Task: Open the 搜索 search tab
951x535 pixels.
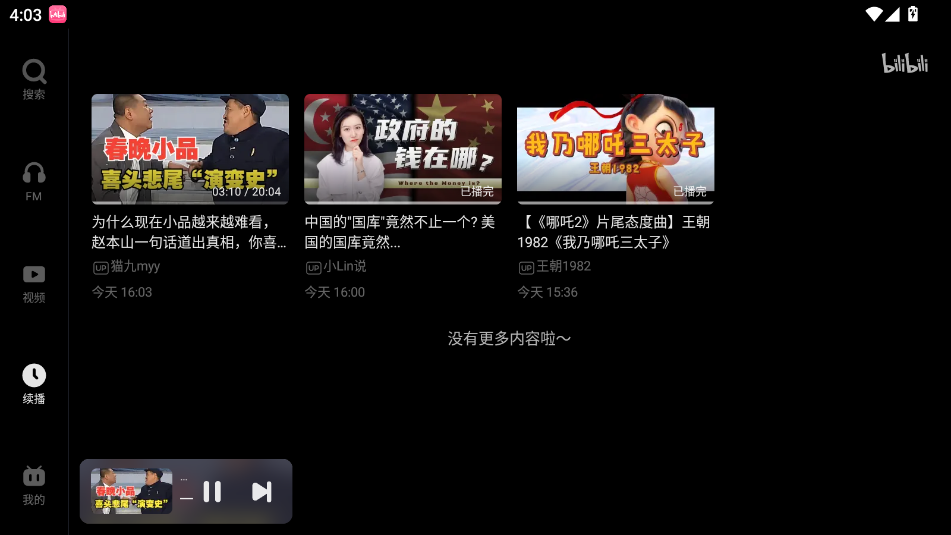Action: [x=34, y=79]
